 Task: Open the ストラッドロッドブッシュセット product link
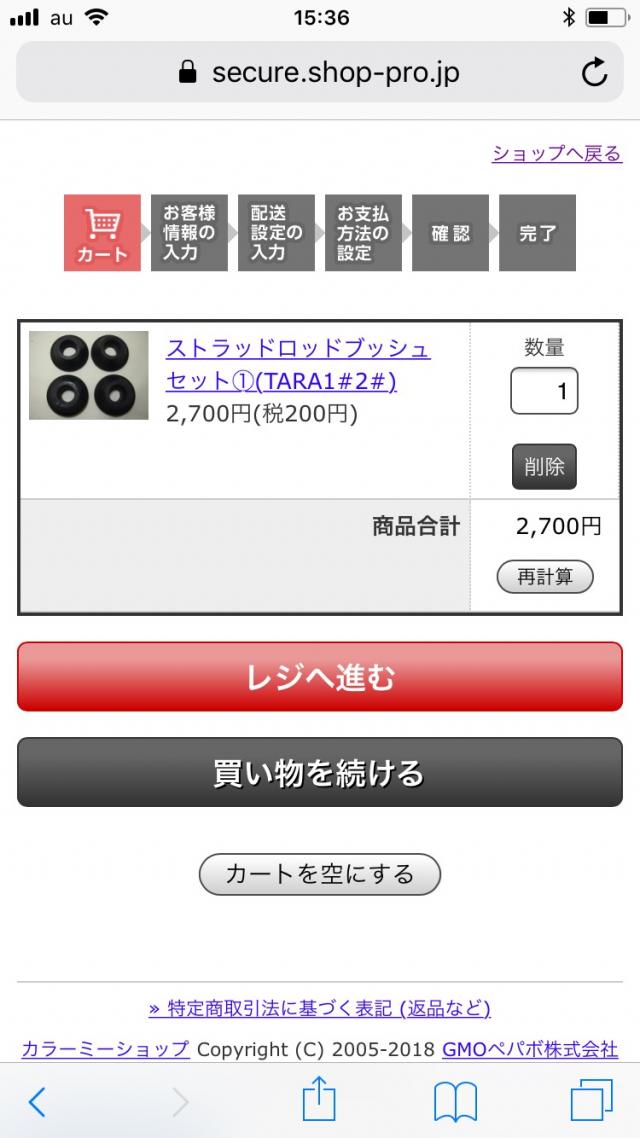pyautogui.click(x=297, y=365)
